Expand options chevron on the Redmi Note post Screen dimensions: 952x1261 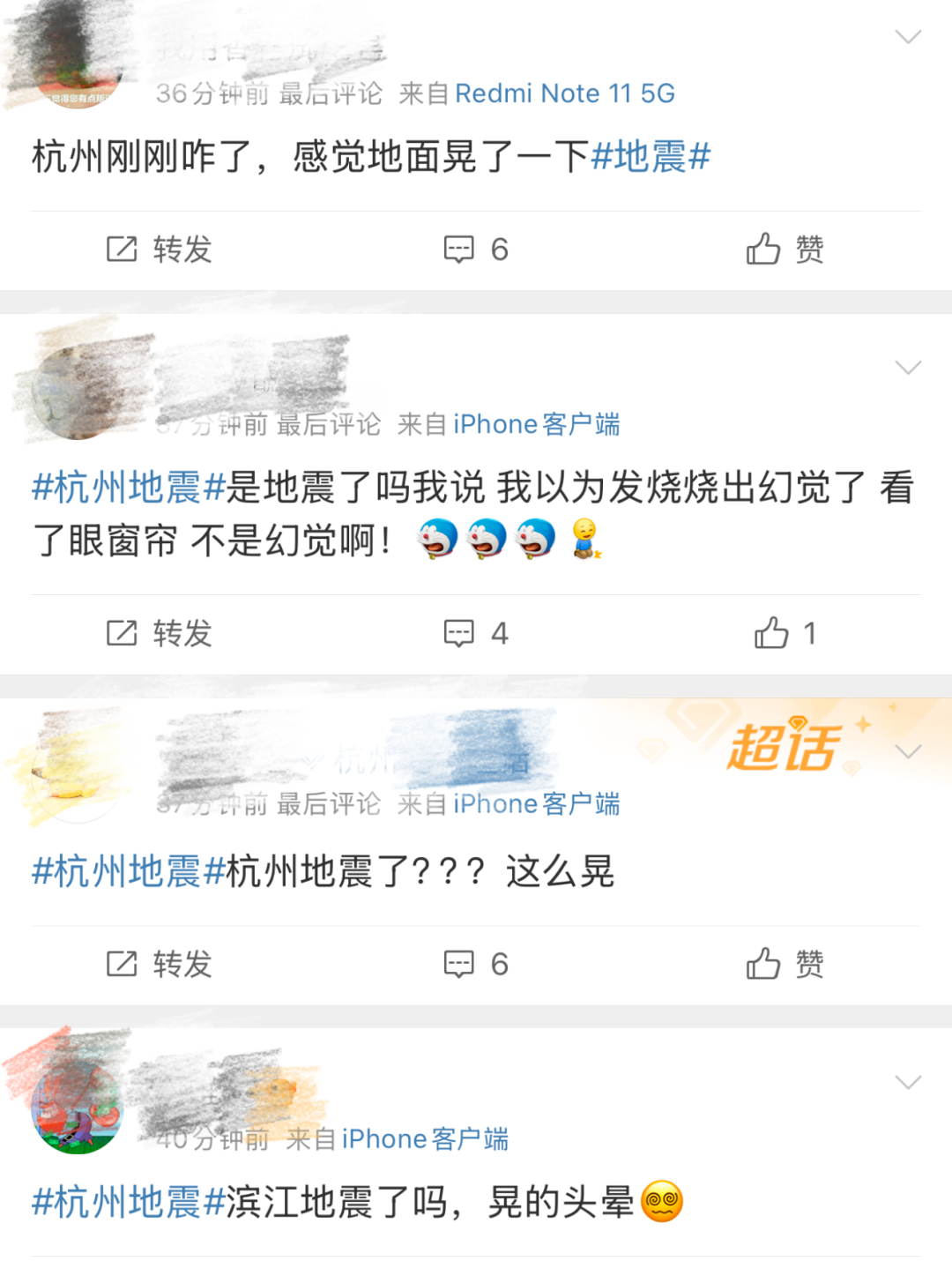907,36
